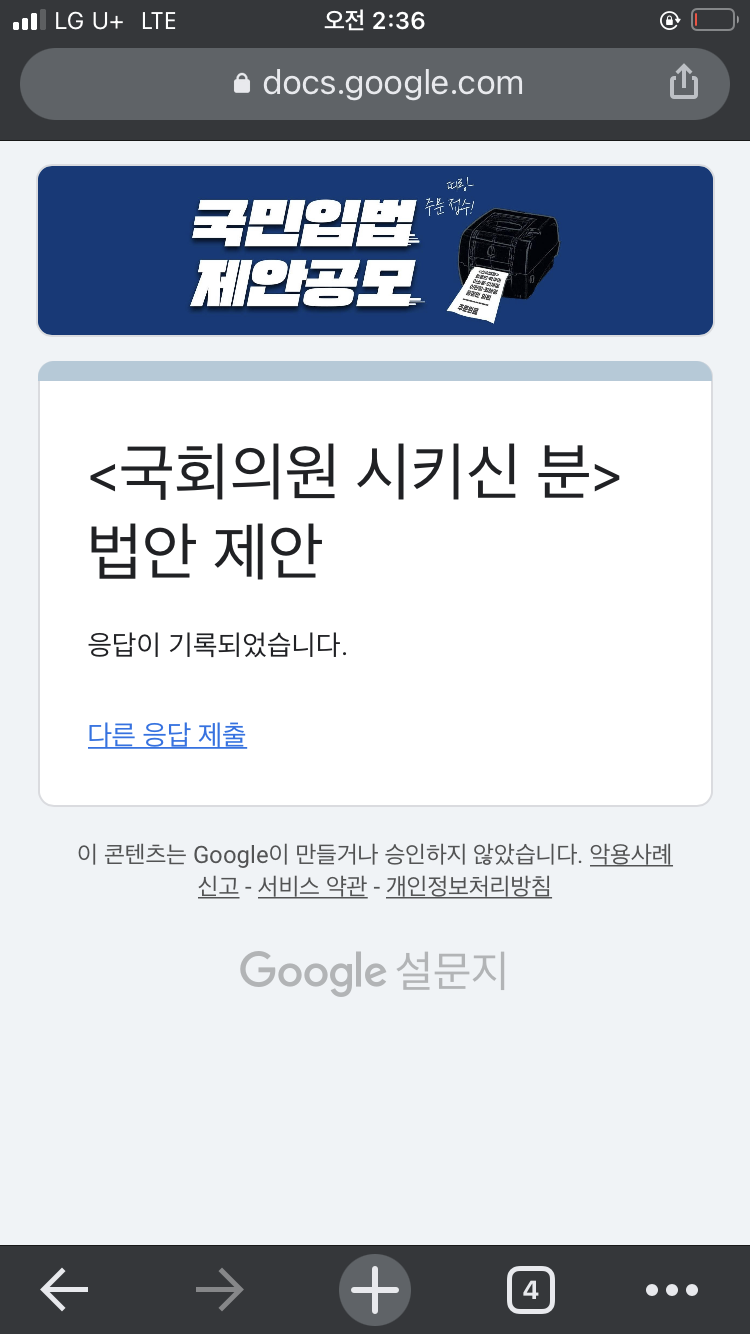
Task: Open the report abuse link (악용사례 신고)
Action: [630, 855]
